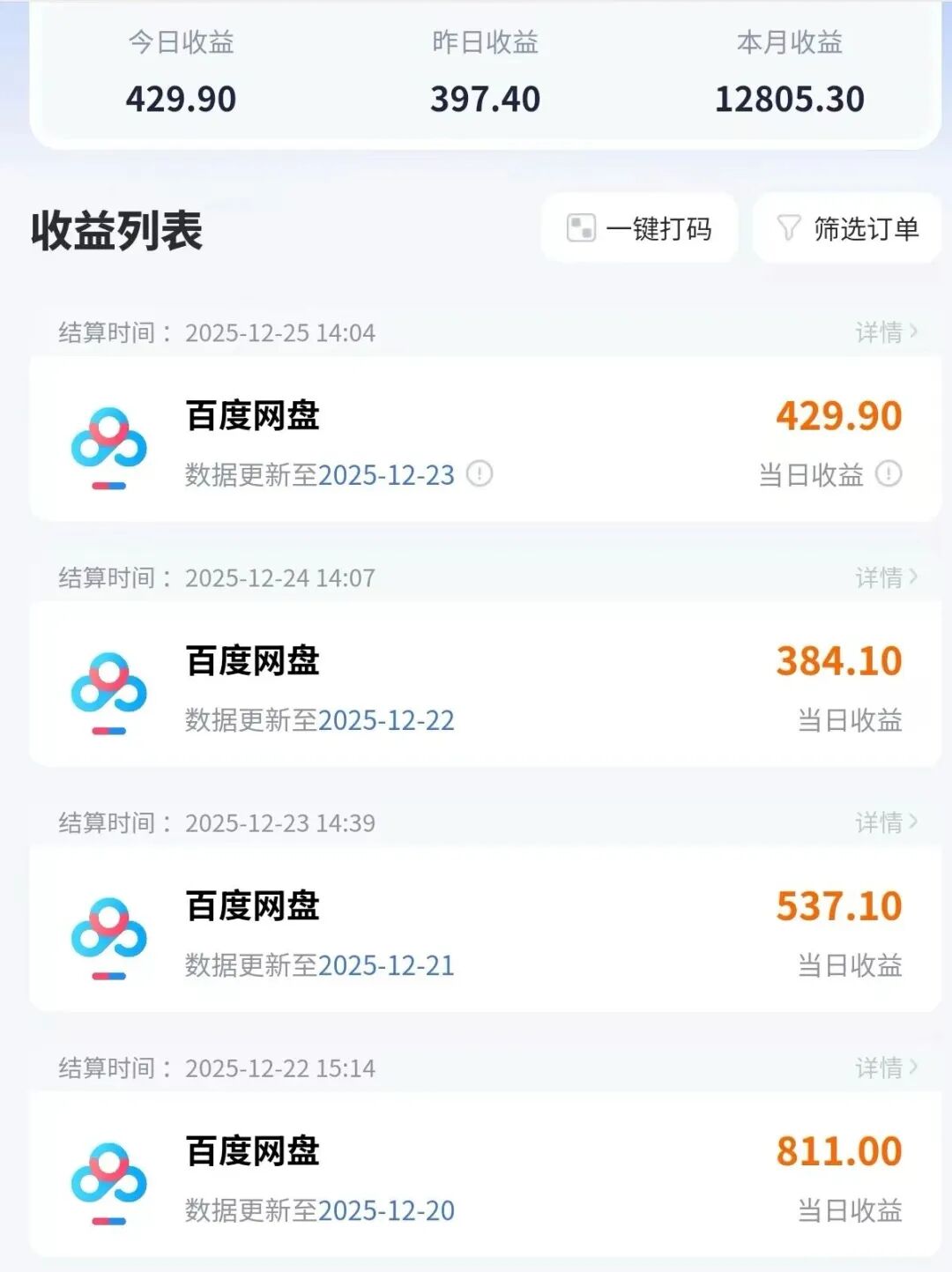The image size is (952, 1272).
Task: Open the 百度网盘 card showing 811.00
Action: tap(485, 1176)
